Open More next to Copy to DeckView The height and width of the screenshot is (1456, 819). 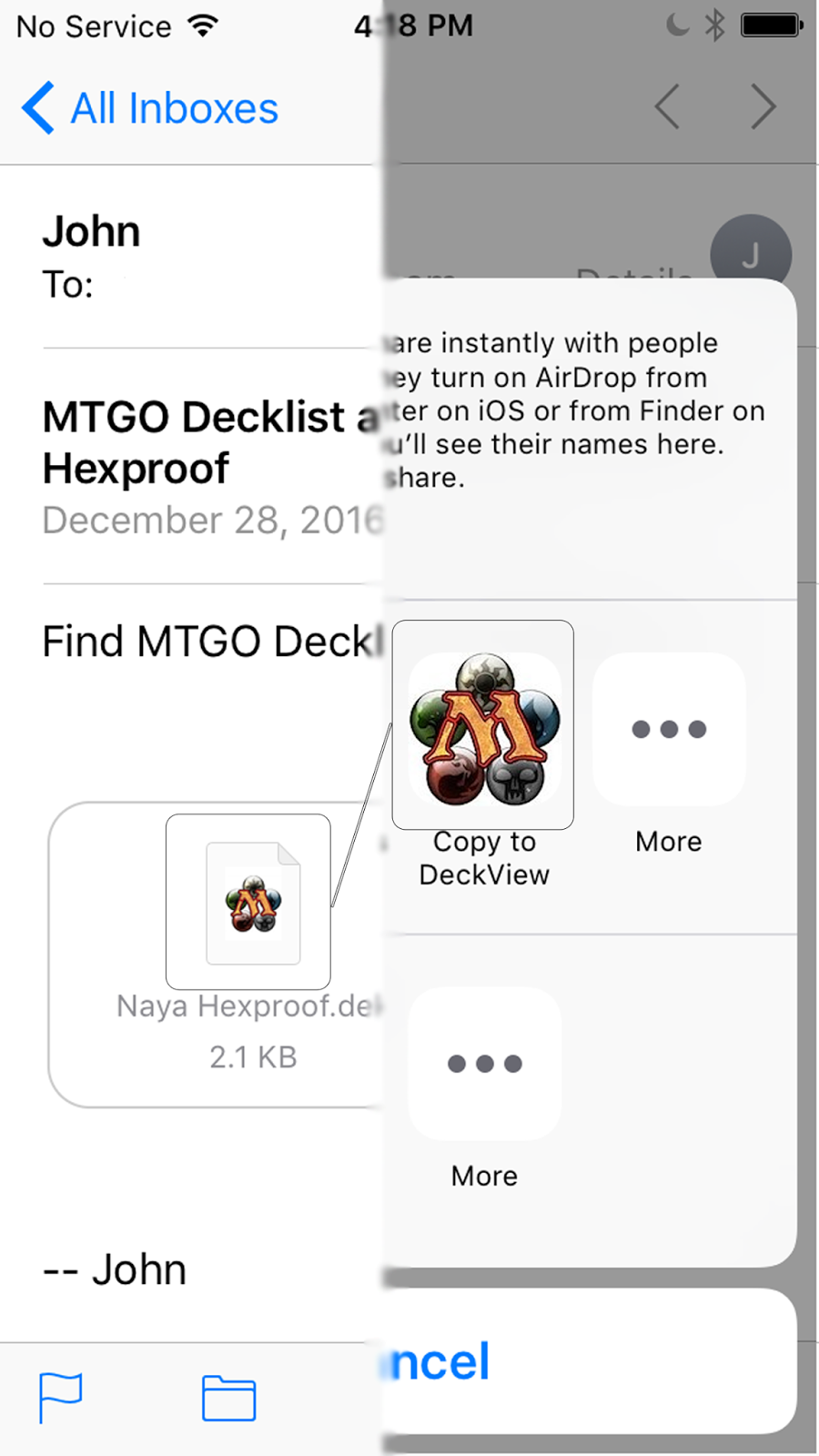(x=669, y=730)
